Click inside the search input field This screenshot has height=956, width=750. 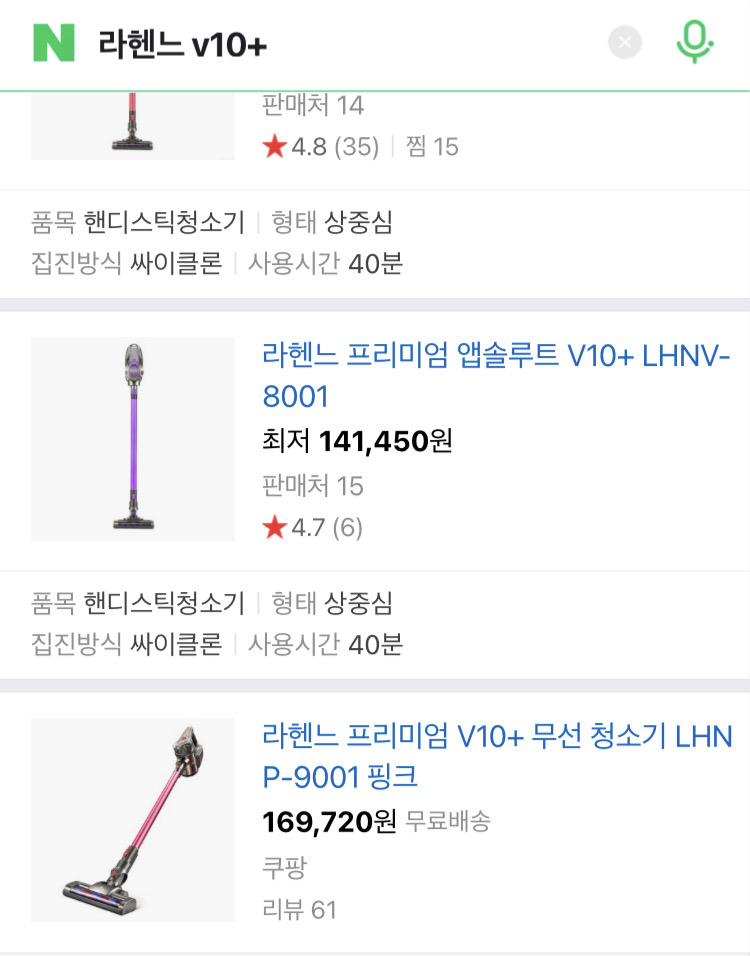click(x=300, y=42)
